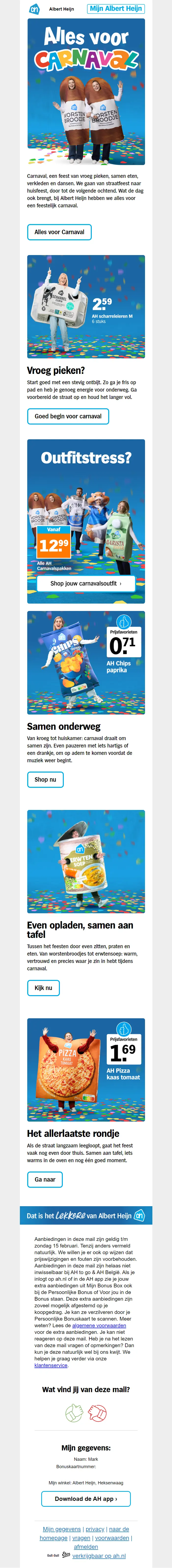
Task: Tap the Shop nu button
Action: (x=45, y=780)
